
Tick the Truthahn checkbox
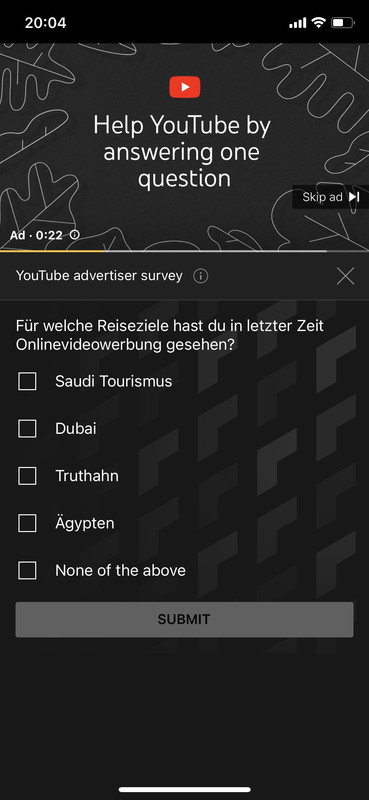coord(27,476)
